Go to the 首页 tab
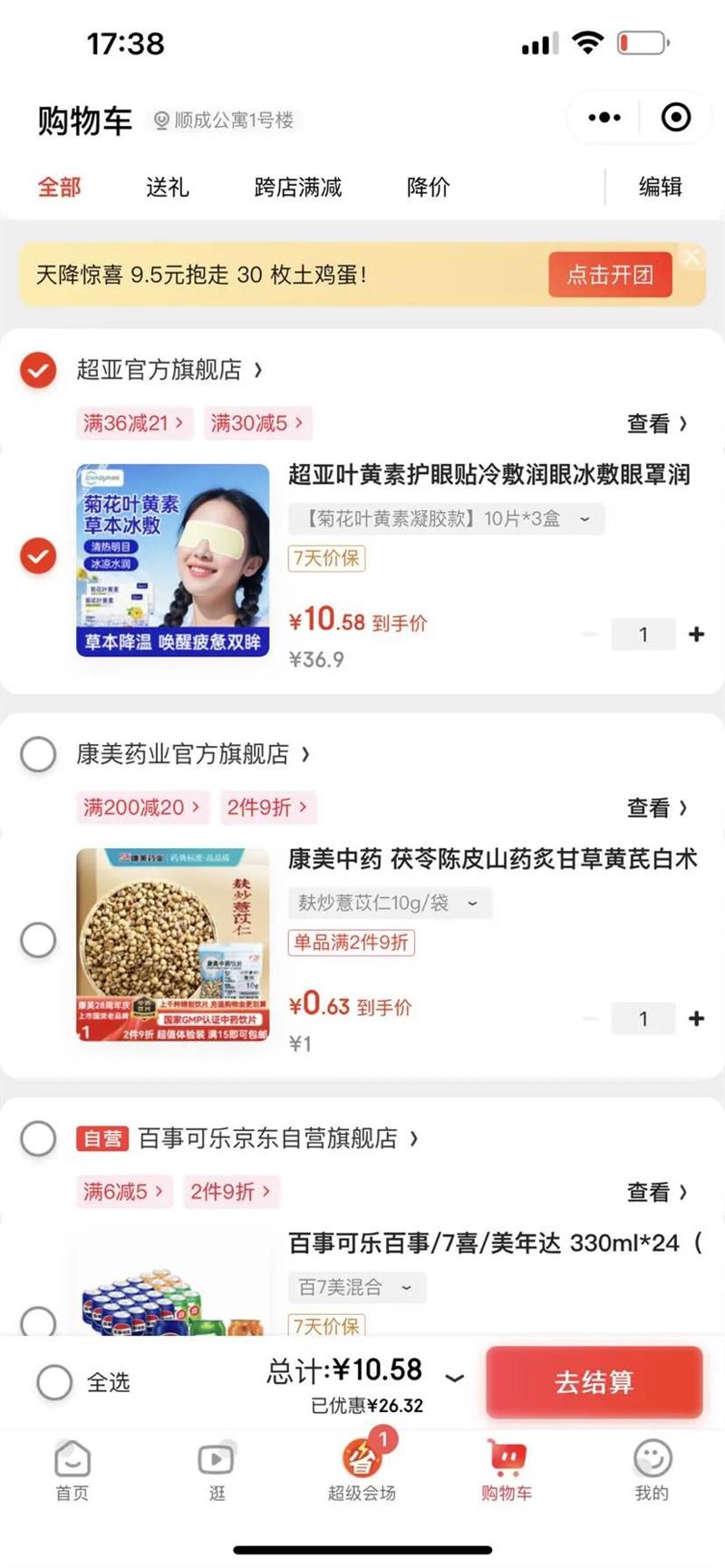Viewport: 725px width, 1568px height. coord(72,1470)
